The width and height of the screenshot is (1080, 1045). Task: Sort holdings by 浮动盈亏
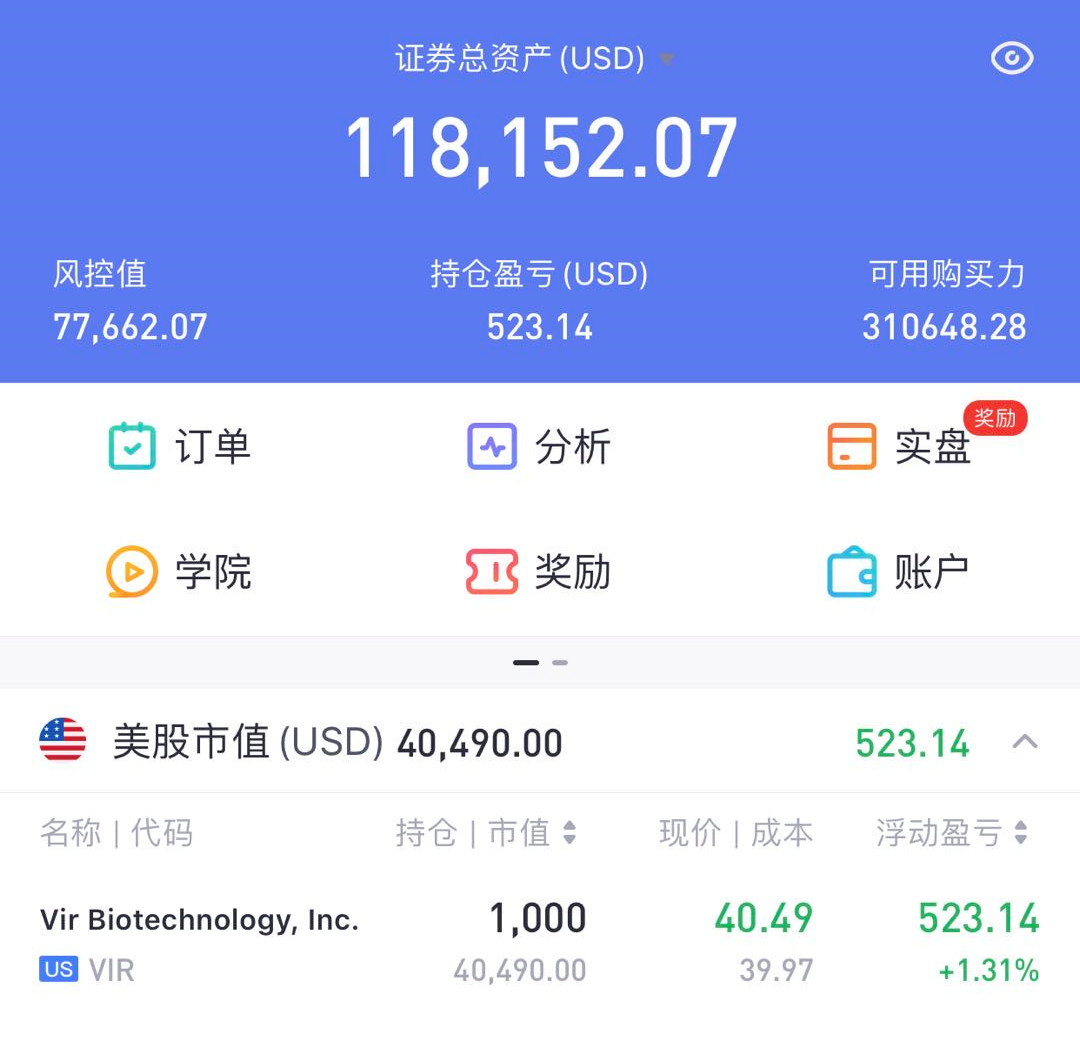[x=951, y=833]
